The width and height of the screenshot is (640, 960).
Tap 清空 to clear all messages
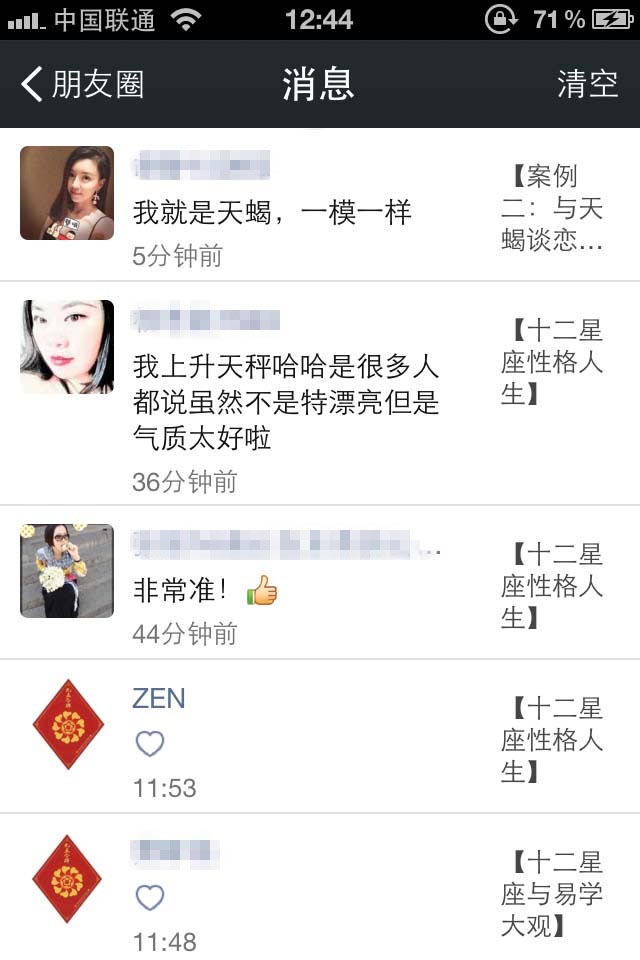[x=587, y=84]
